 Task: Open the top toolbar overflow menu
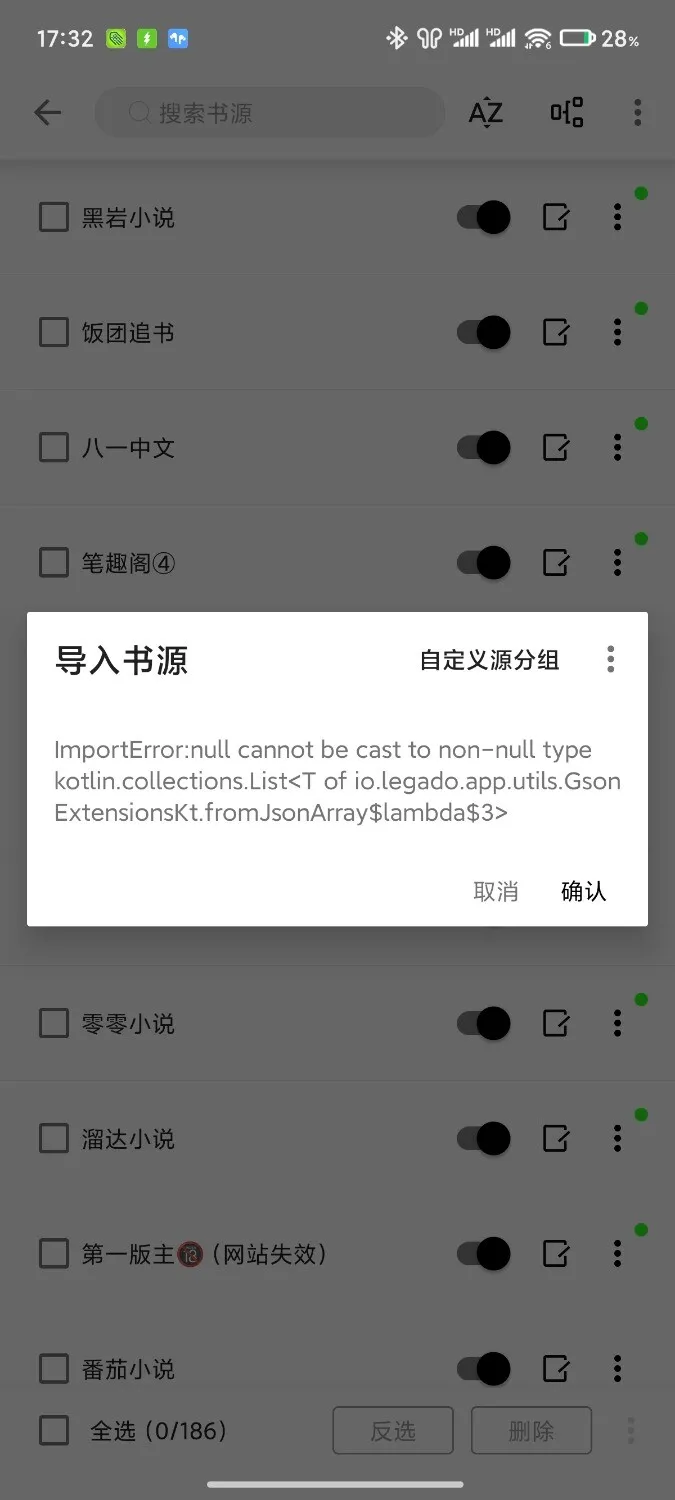637,113
